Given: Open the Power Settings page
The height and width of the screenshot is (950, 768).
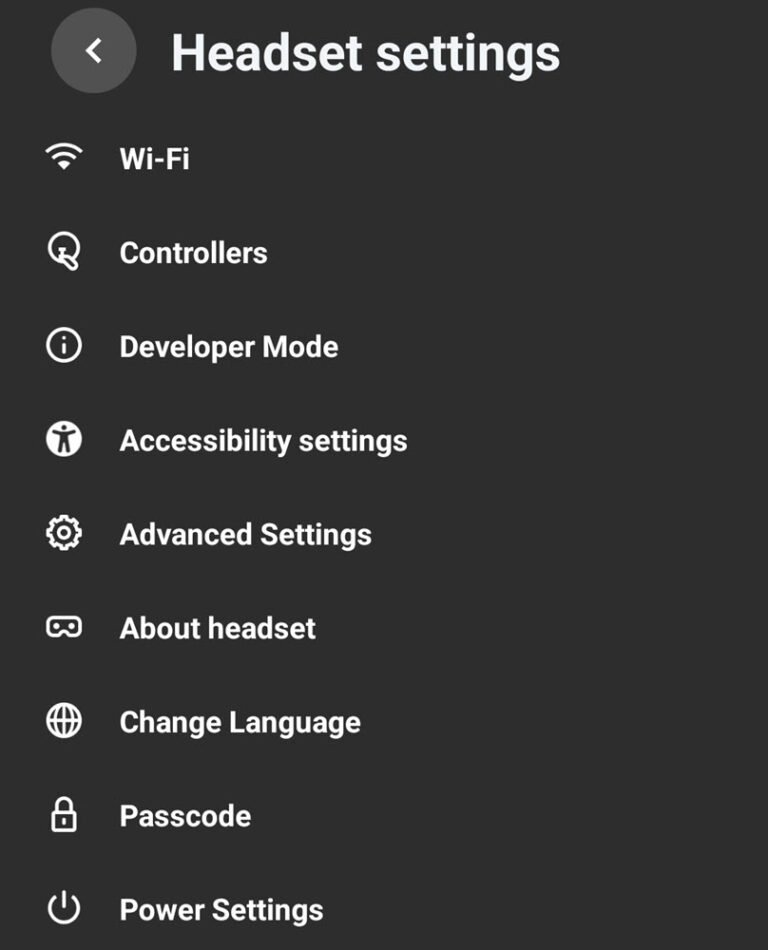Looking at the screenshot, I should coord(221,910).
